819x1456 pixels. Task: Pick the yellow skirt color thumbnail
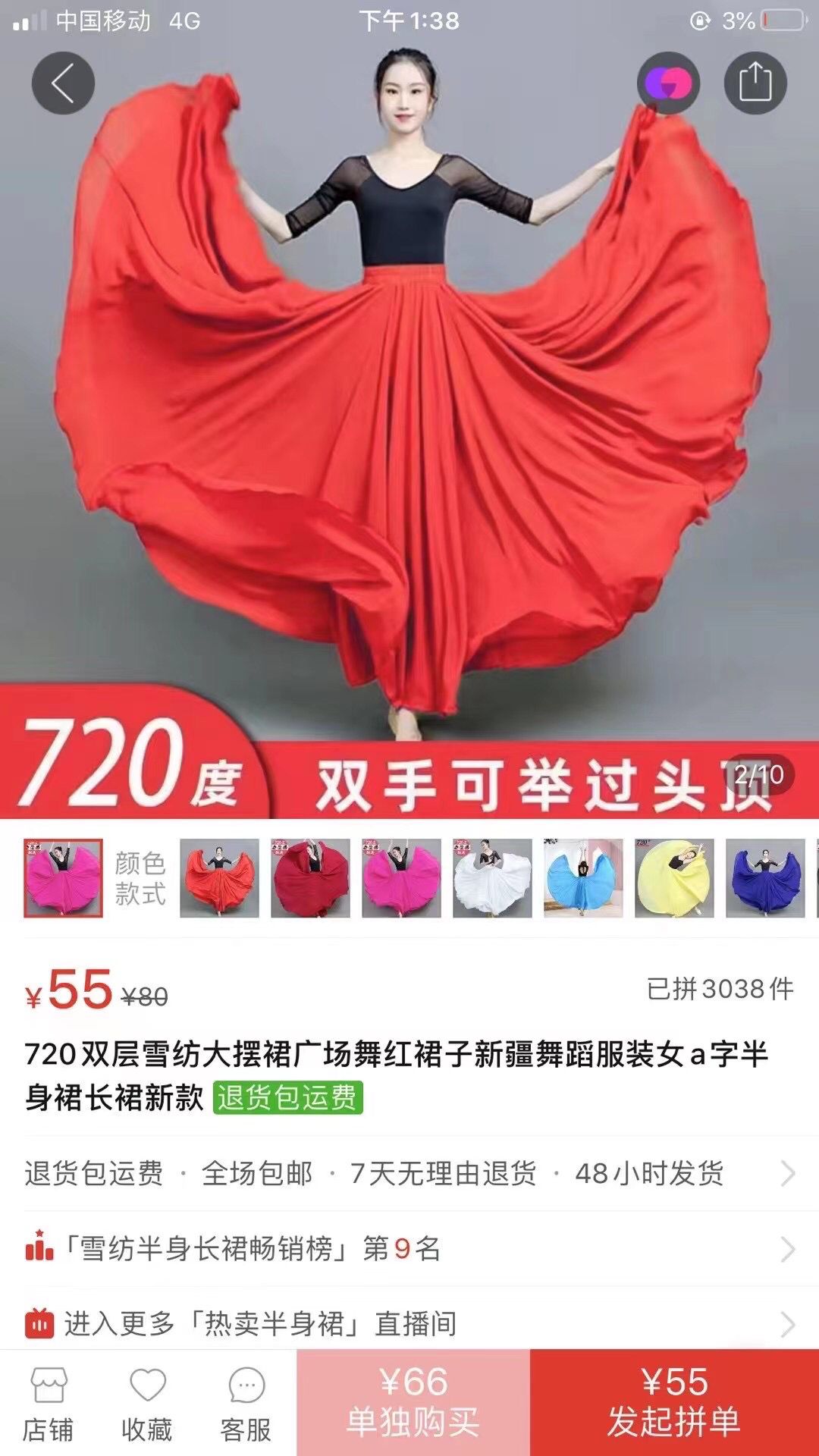click(x=674, y=878)
